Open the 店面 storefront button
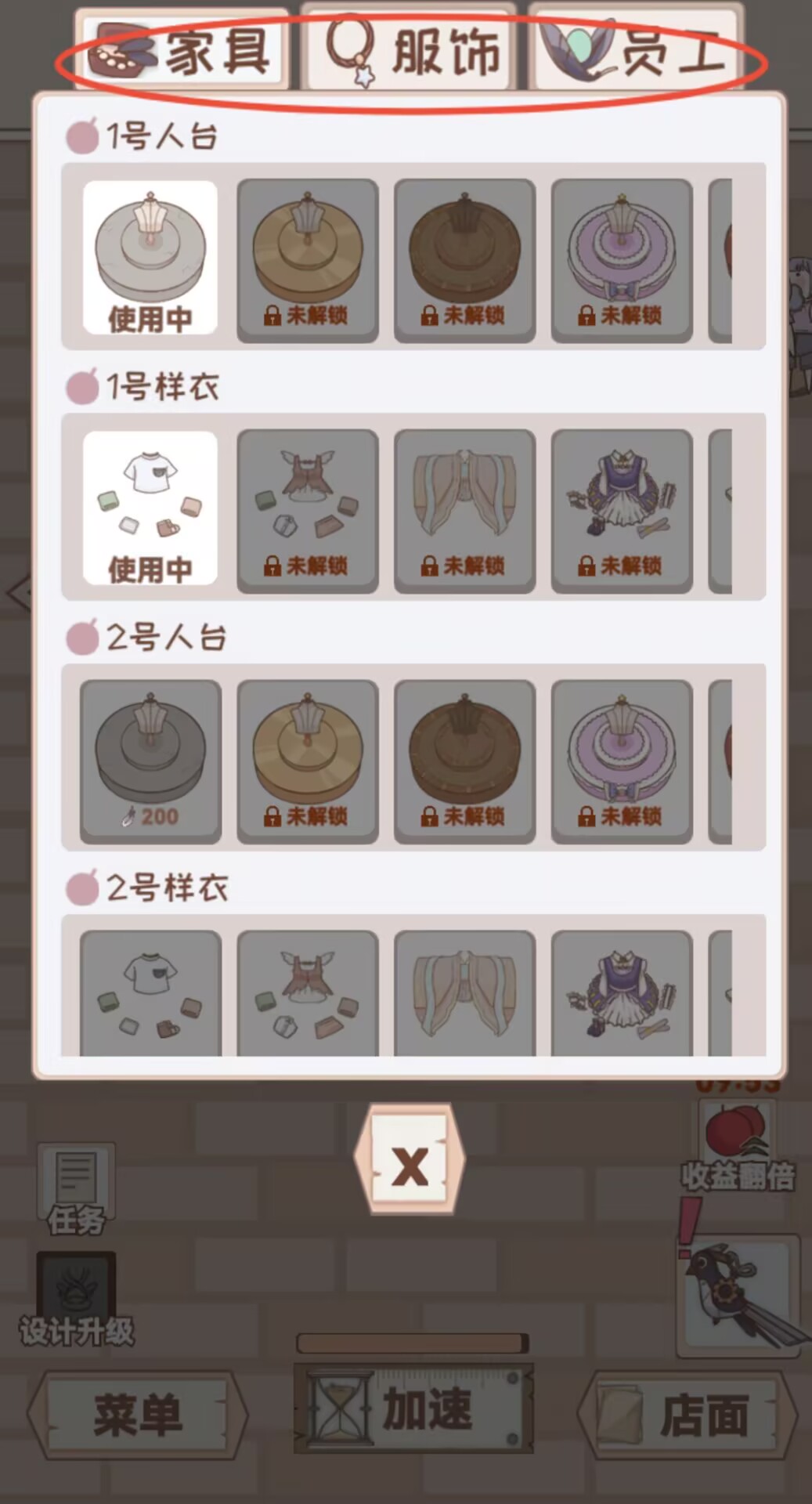This screenshot has height=1504, width=812. point(687,1415)
